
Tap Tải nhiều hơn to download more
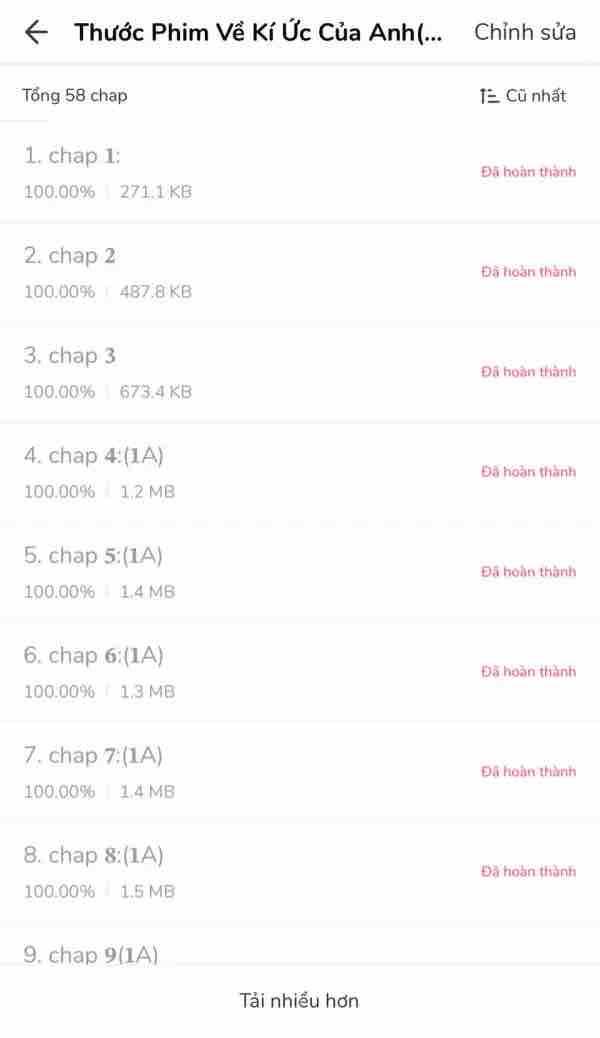pyautogui.click(x=299, y=1000)
